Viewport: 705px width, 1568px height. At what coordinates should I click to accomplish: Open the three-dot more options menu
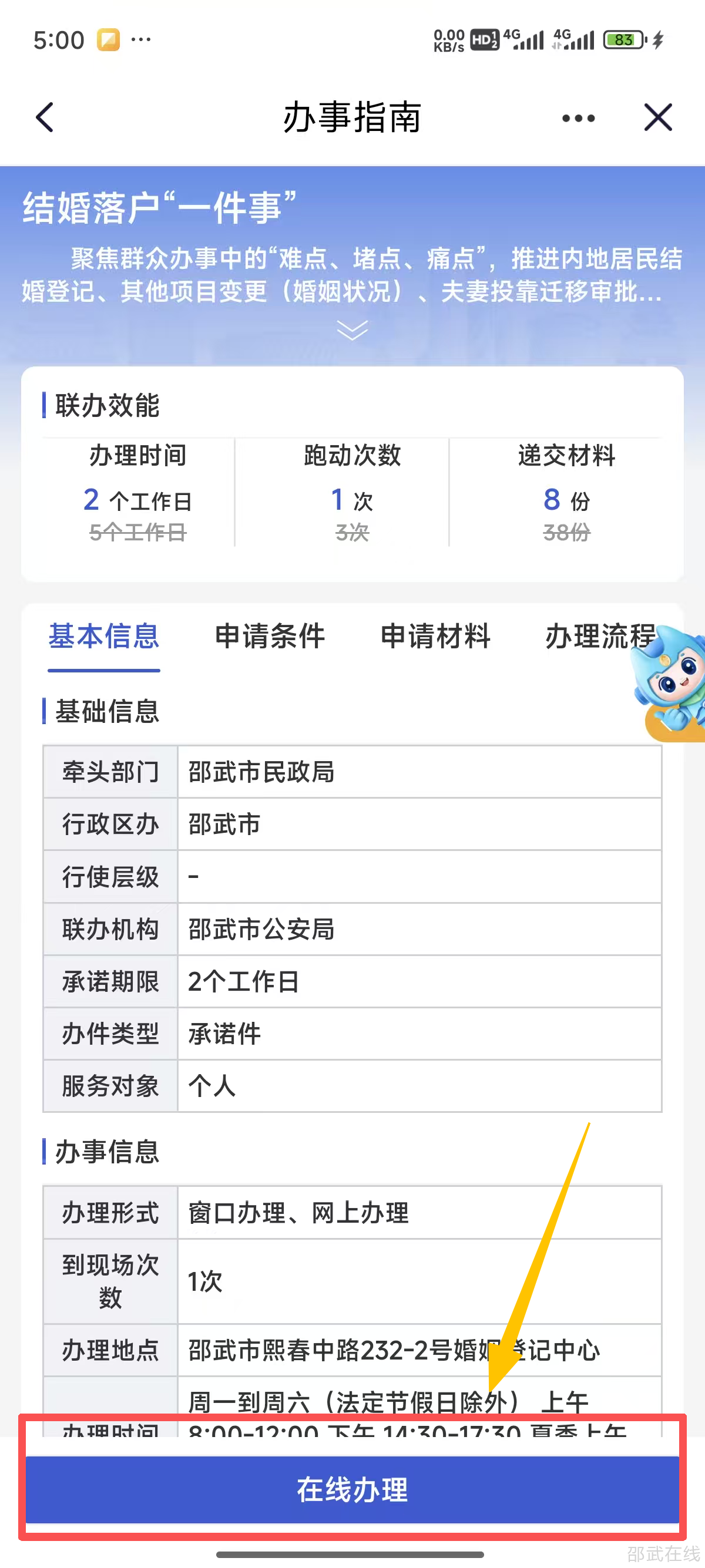(x=578, y=117)
